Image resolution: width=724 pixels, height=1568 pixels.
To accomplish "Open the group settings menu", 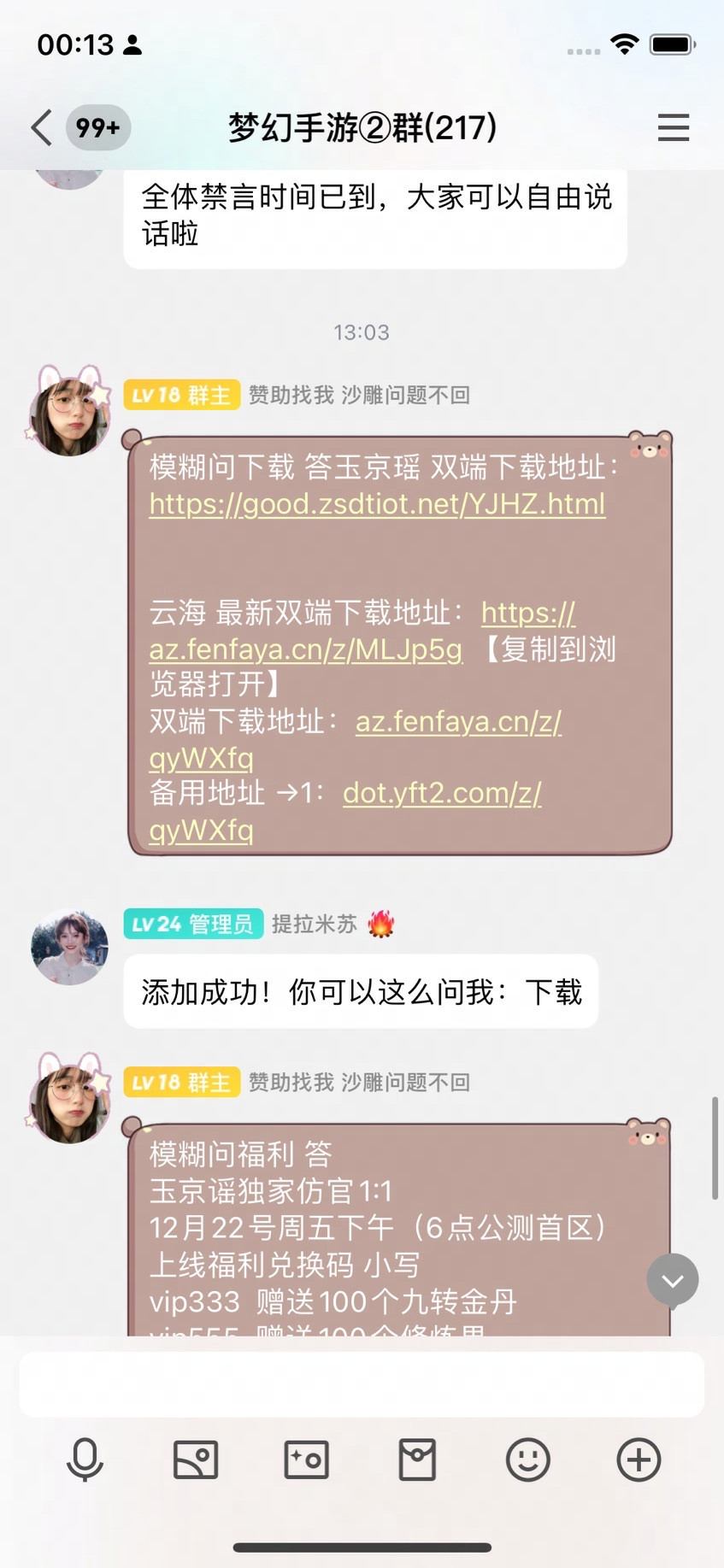I will point(673,128).
